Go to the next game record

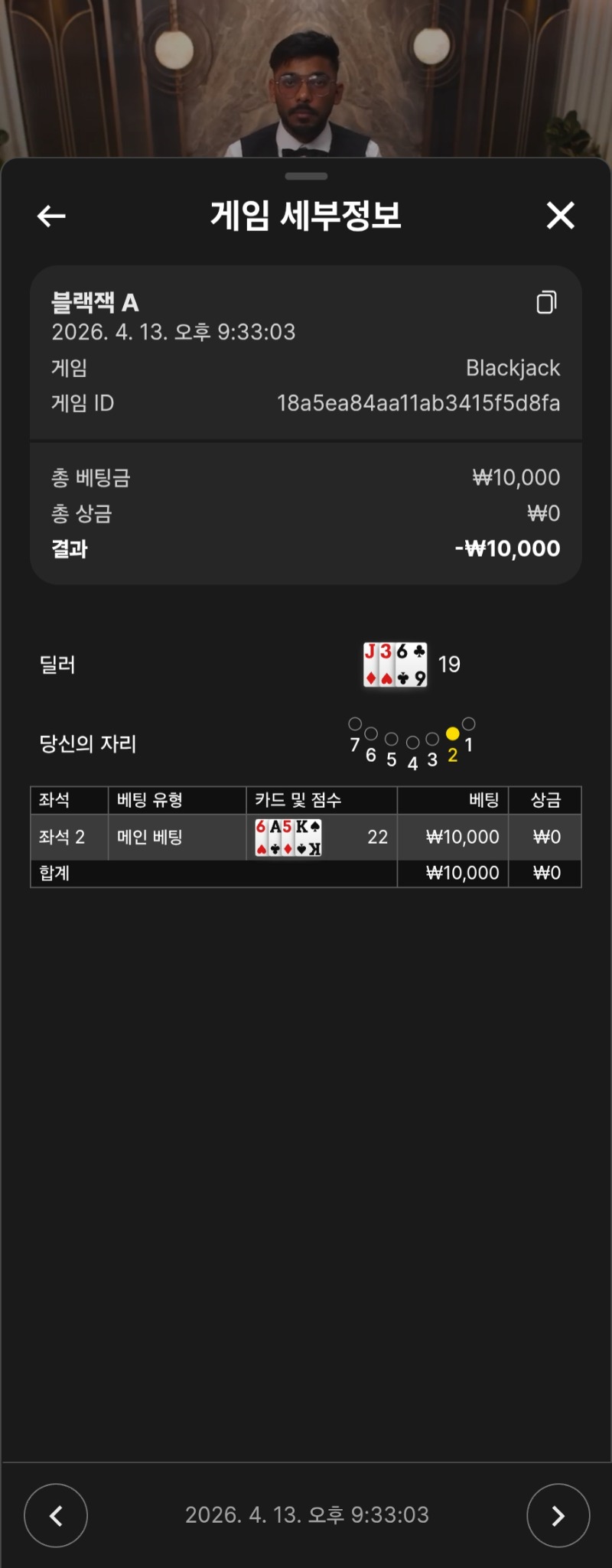(558, 1515)
